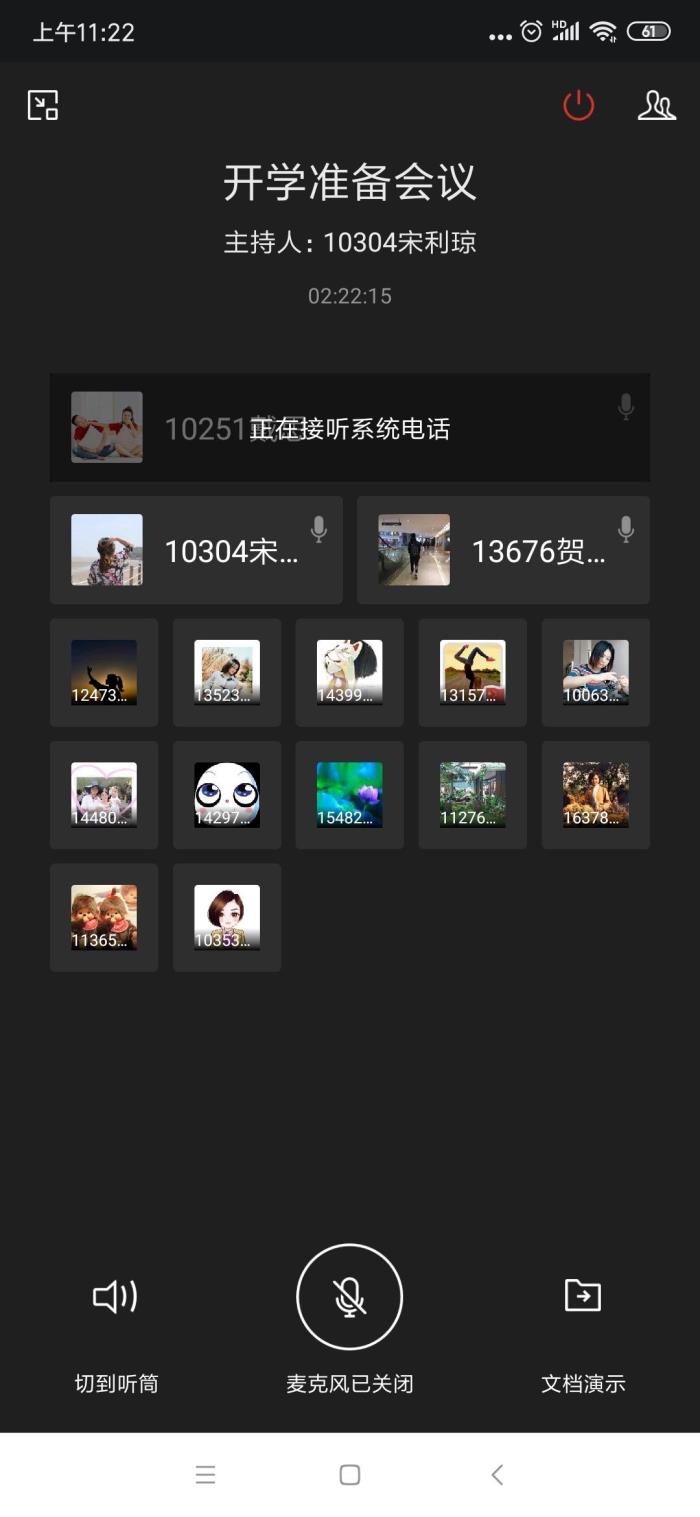Open the participants list
This screenshot has width=700, height=1517.
pos(656,105)
